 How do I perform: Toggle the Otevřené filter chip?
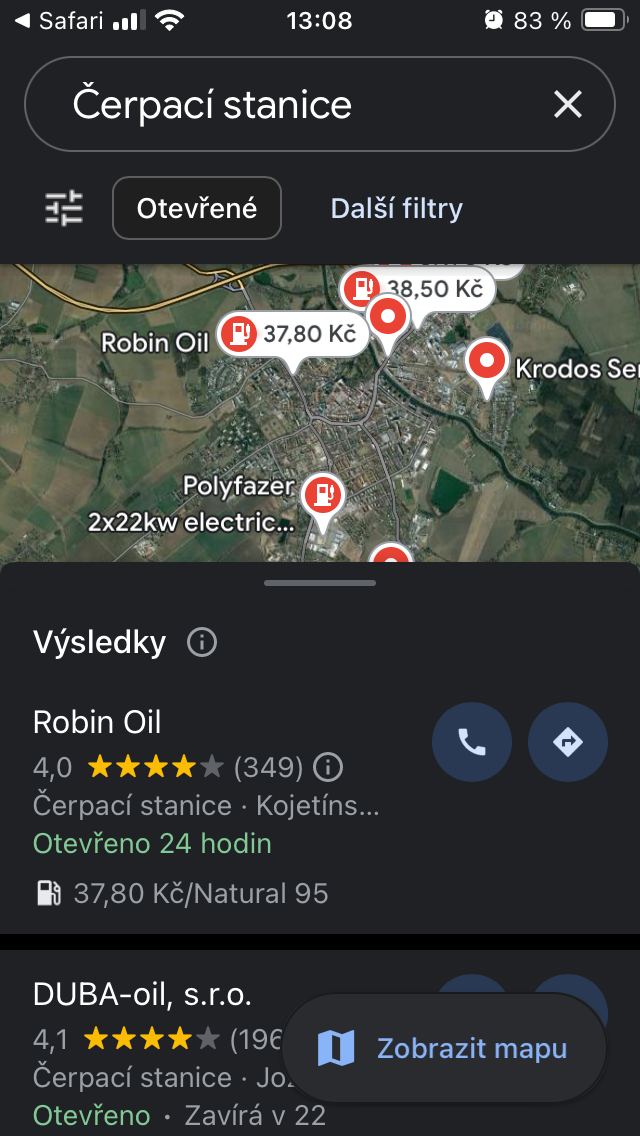click(197, 208)
